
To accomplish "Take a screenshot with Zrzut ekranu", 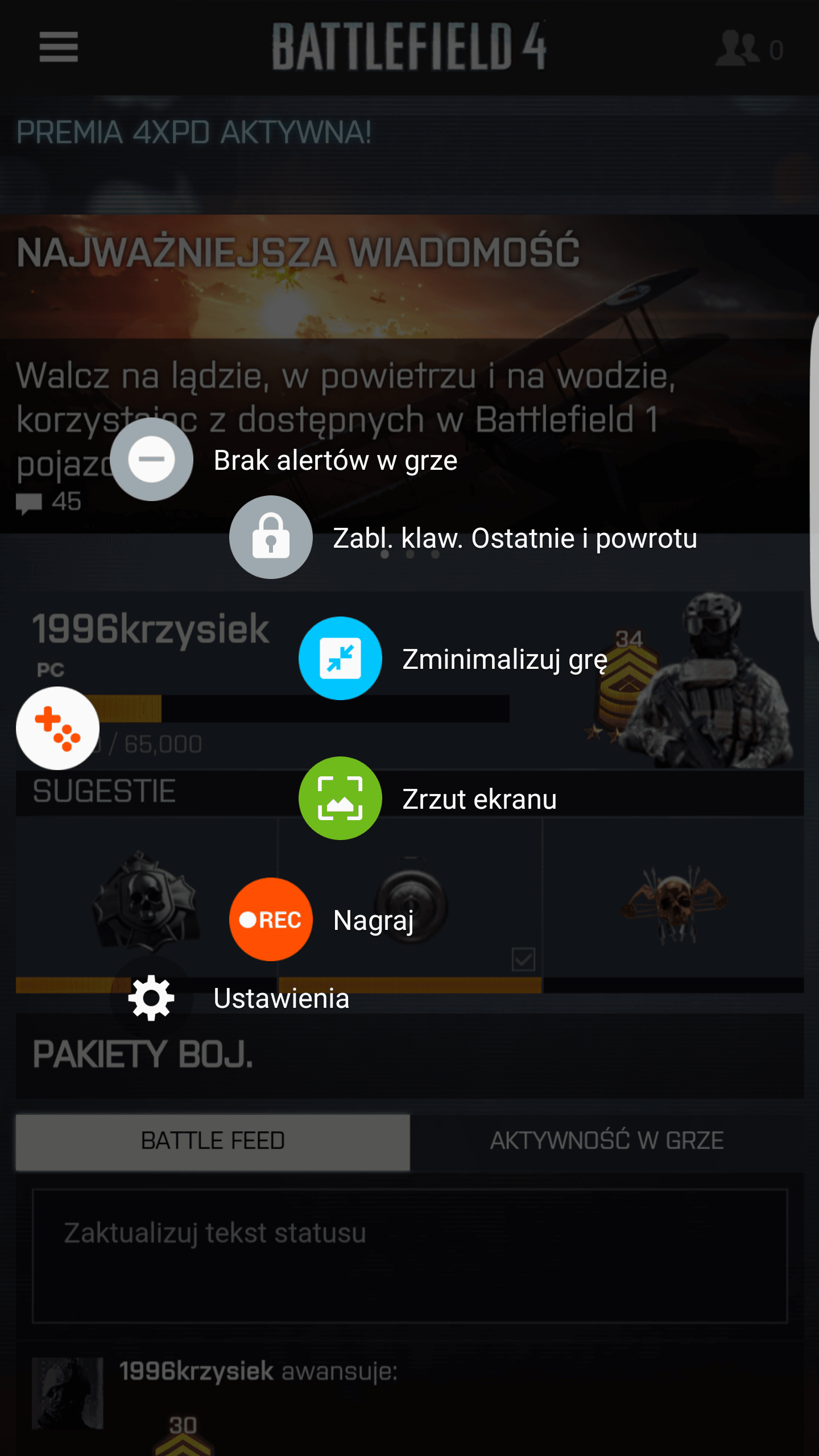I will point(340,799).
